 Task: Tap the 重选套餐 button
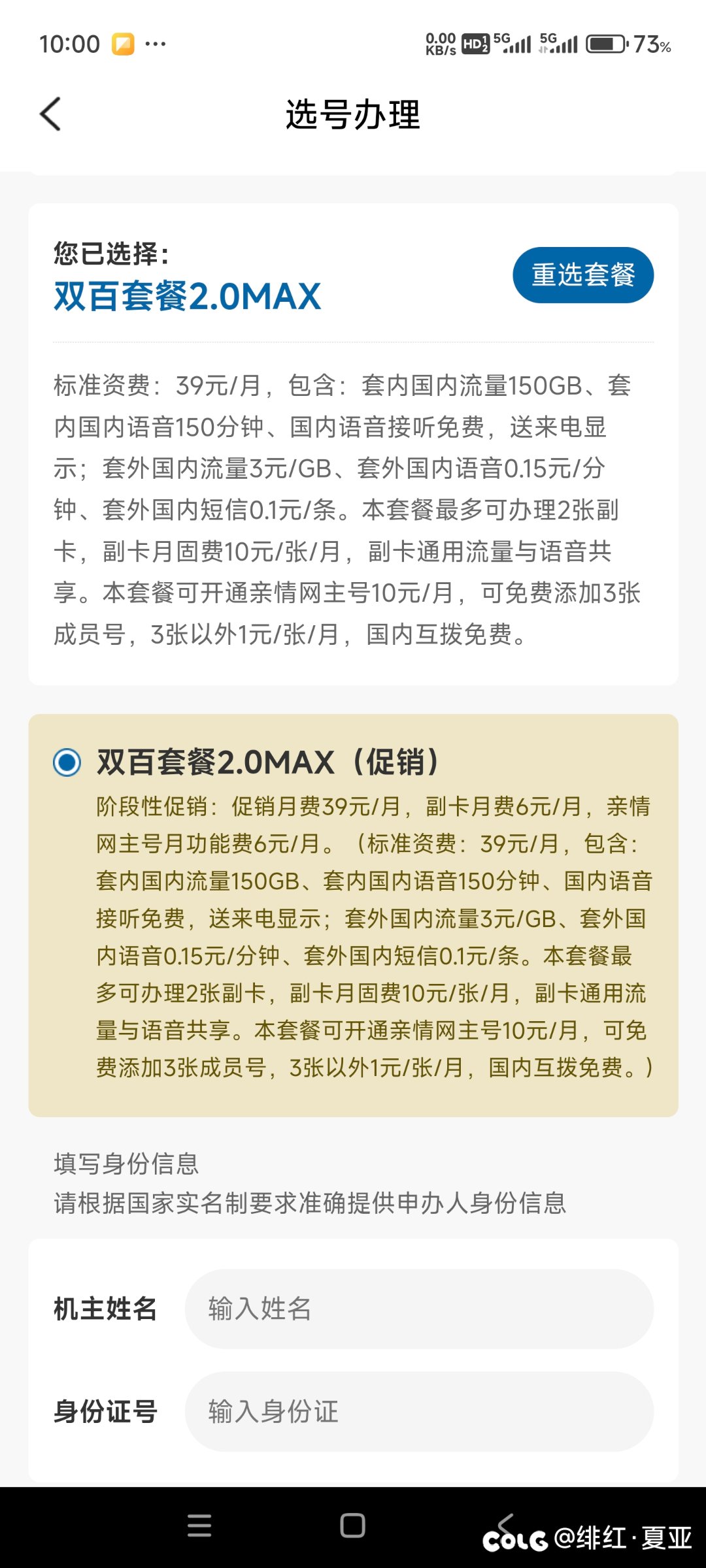pos(583,274)
